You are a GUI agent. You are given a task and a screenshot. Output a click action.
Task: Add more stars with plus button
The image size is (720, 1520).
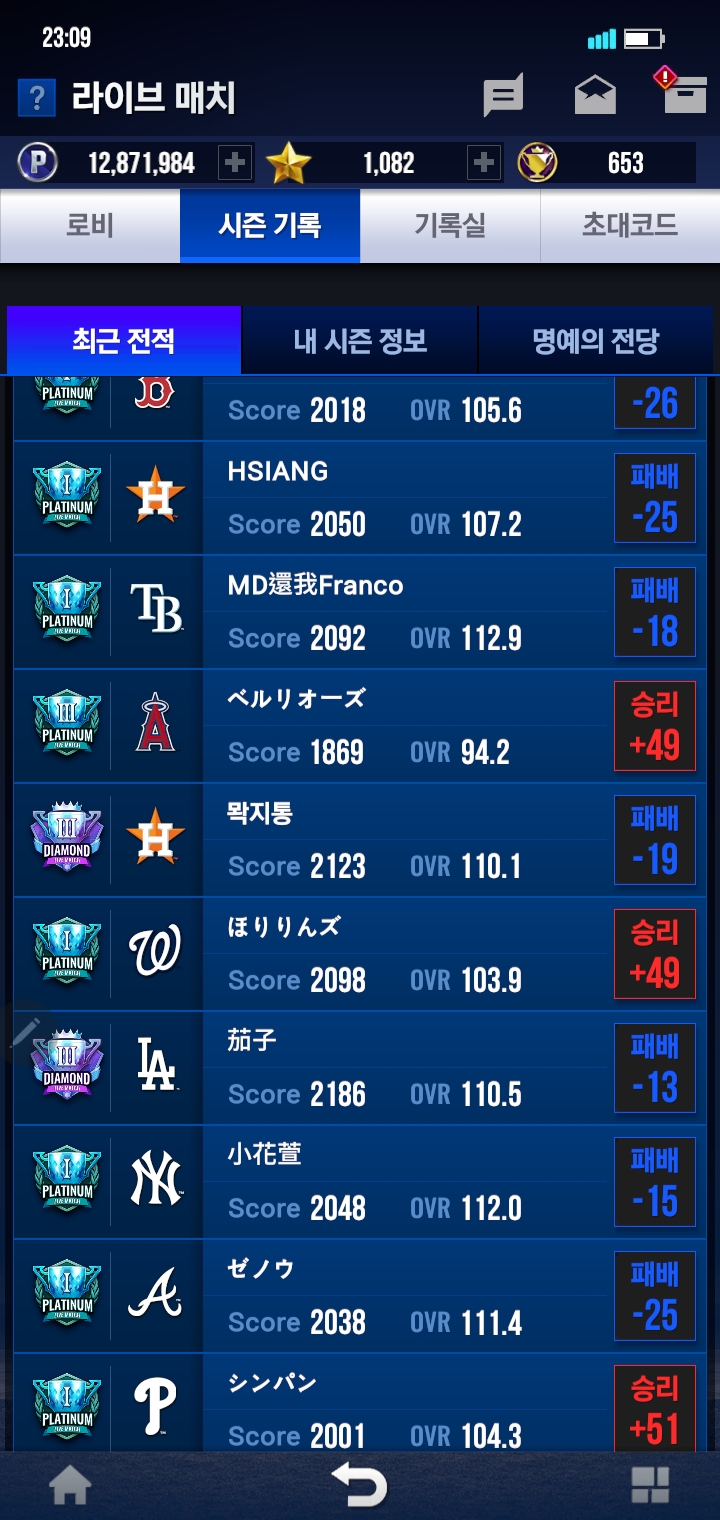tap(484, 163)
